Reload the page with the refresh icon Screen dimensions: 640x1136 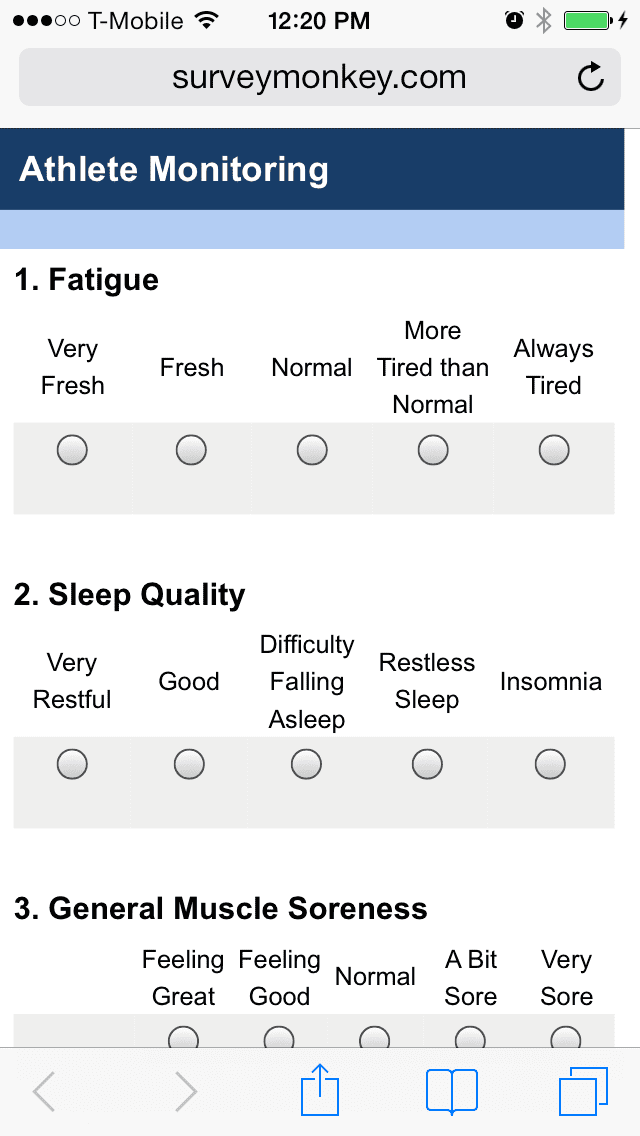tap(591, 77)
